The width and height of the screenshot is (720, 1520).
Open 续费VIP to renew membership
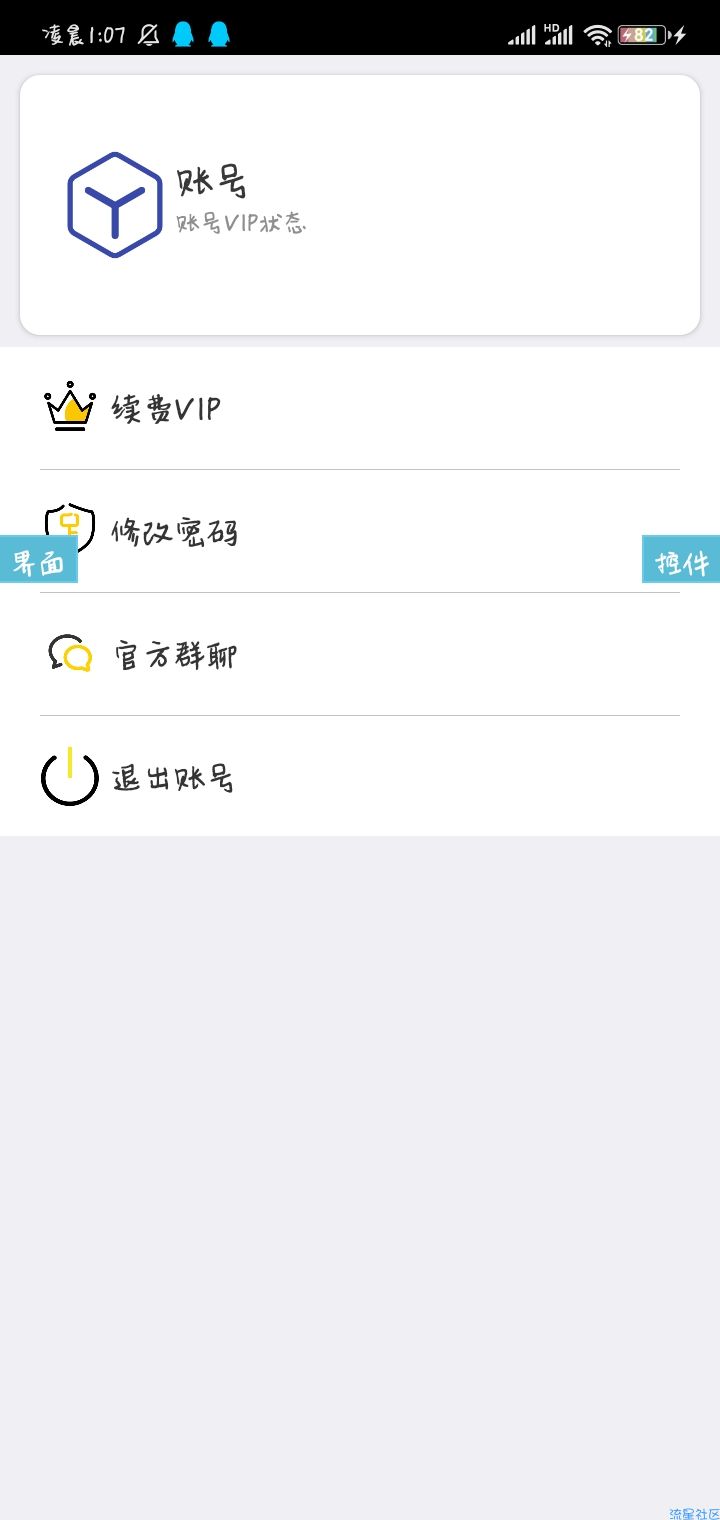(x=360, y=408)
